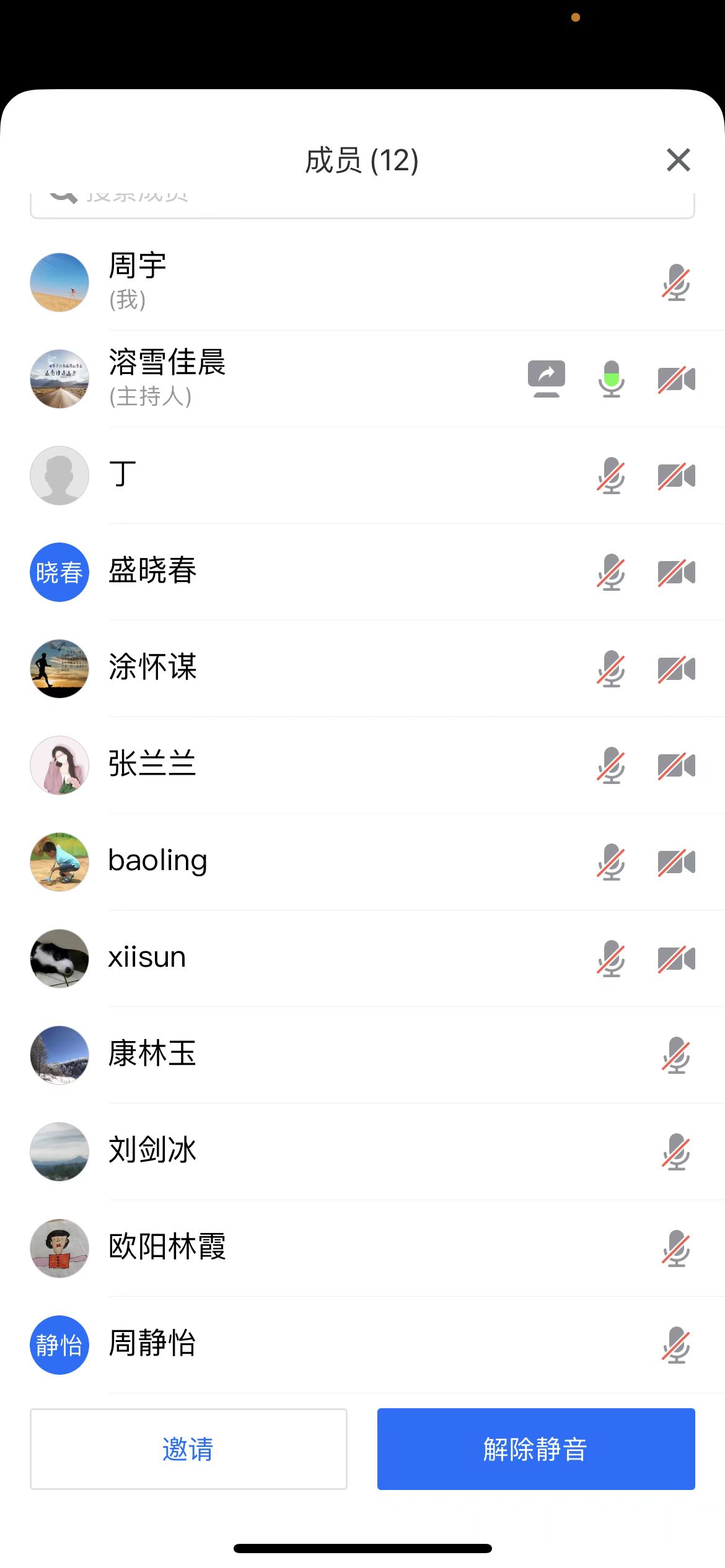Tap 解除静音 to unmute yourself

click(x=536, y=1449)
